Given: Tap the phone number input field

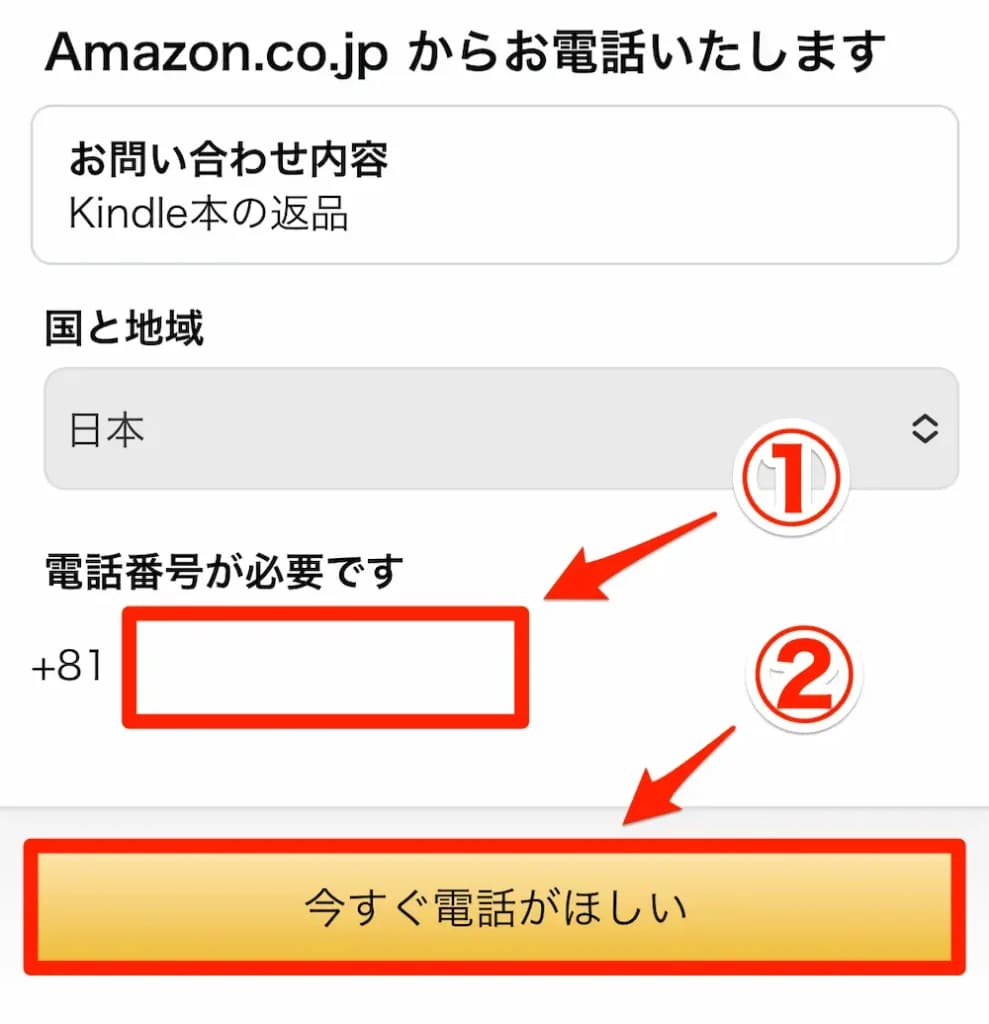Looking at the screenshot, I should (x=325, y=665).
